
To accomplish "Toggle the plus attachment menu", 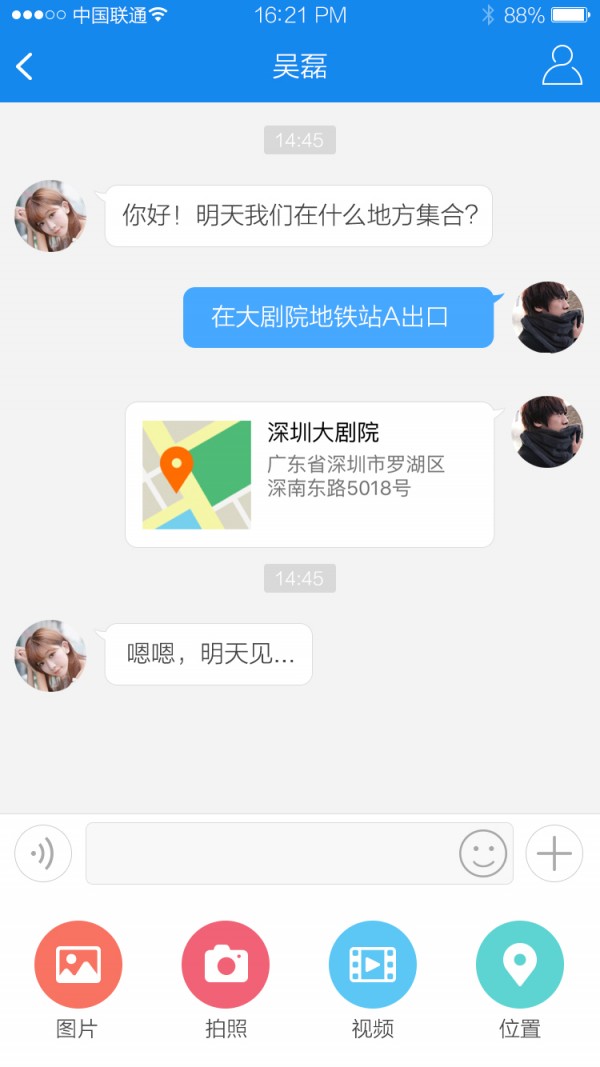I will pyautogui.click(x=554, y=853).
